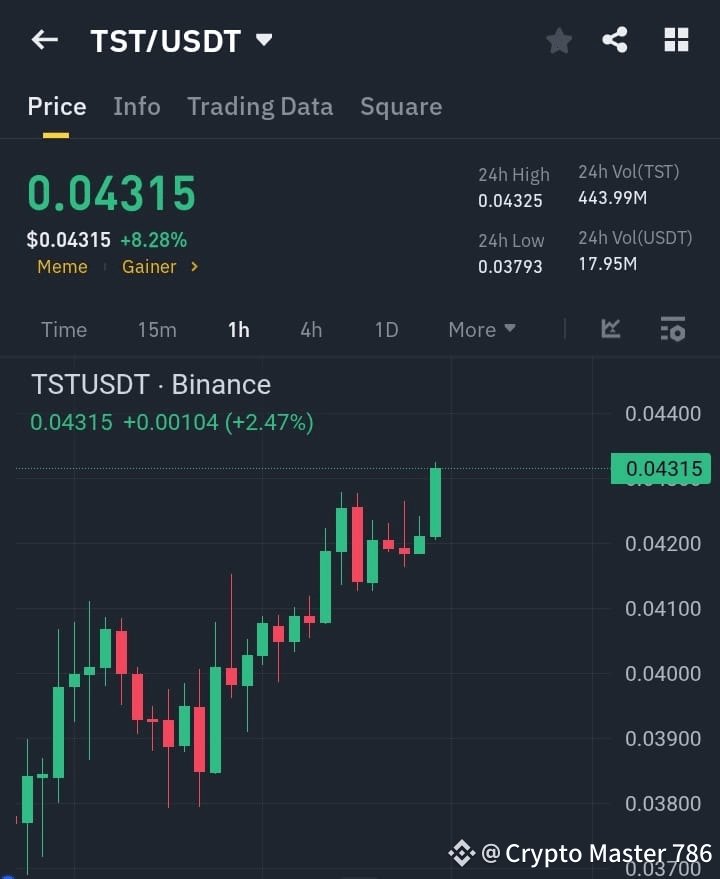Viewport: 720px width, 879px height.
Task: Click the Price tab label
Action: 57,106
